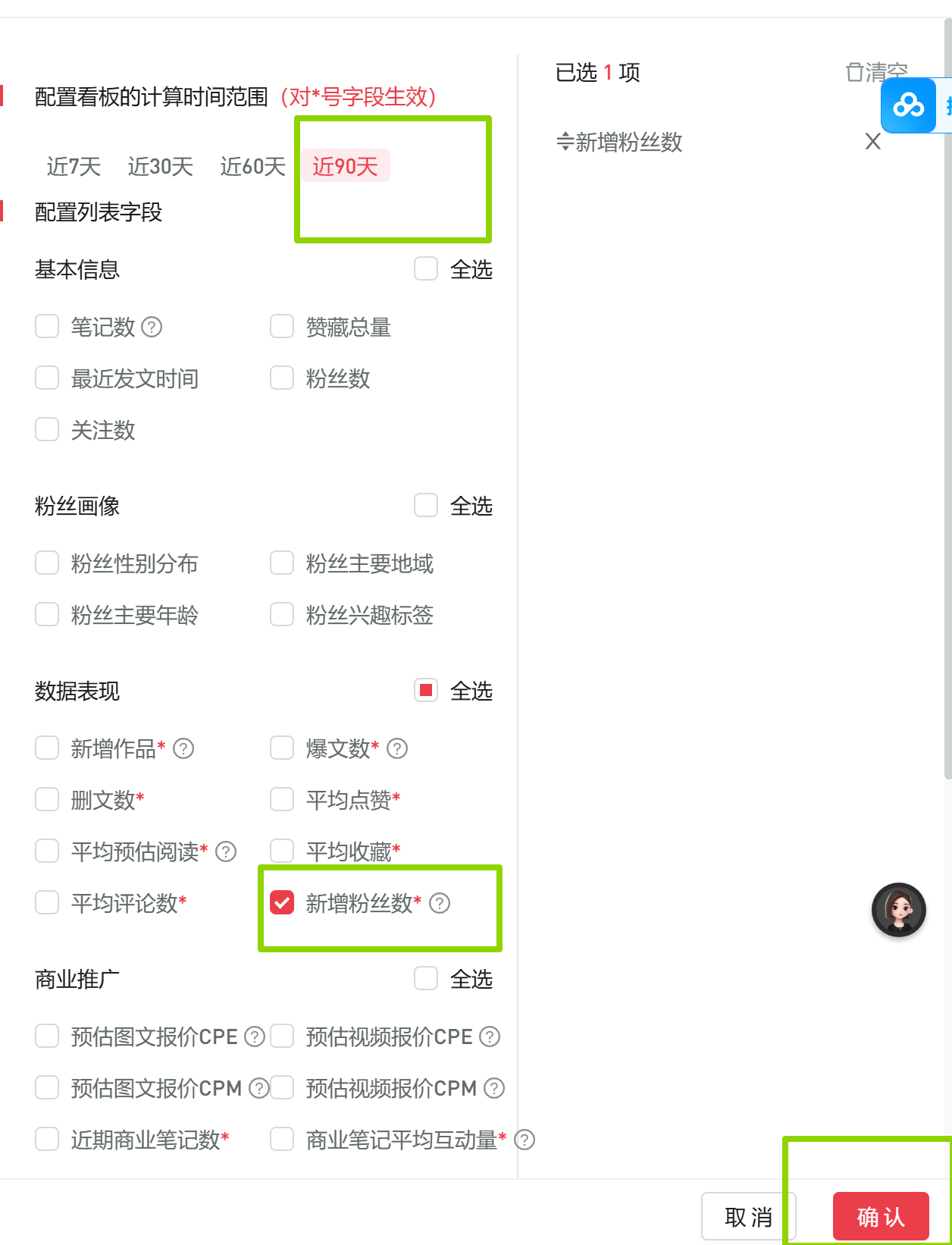Uncheck 新增粉丝数 checkbox

tap(282, 902)
